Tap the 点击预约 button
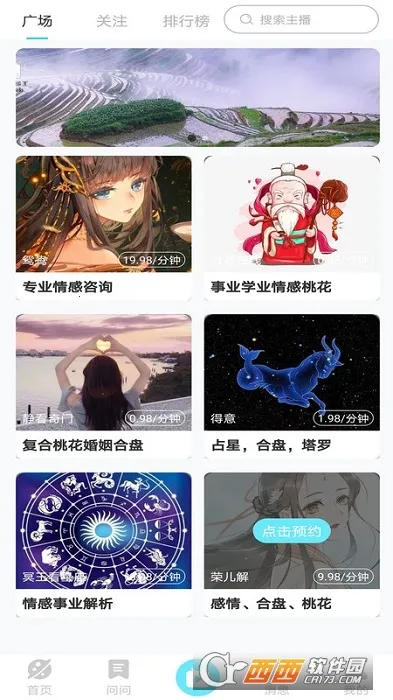The height and width of the screenshot is (700, 393). (292, 531)
